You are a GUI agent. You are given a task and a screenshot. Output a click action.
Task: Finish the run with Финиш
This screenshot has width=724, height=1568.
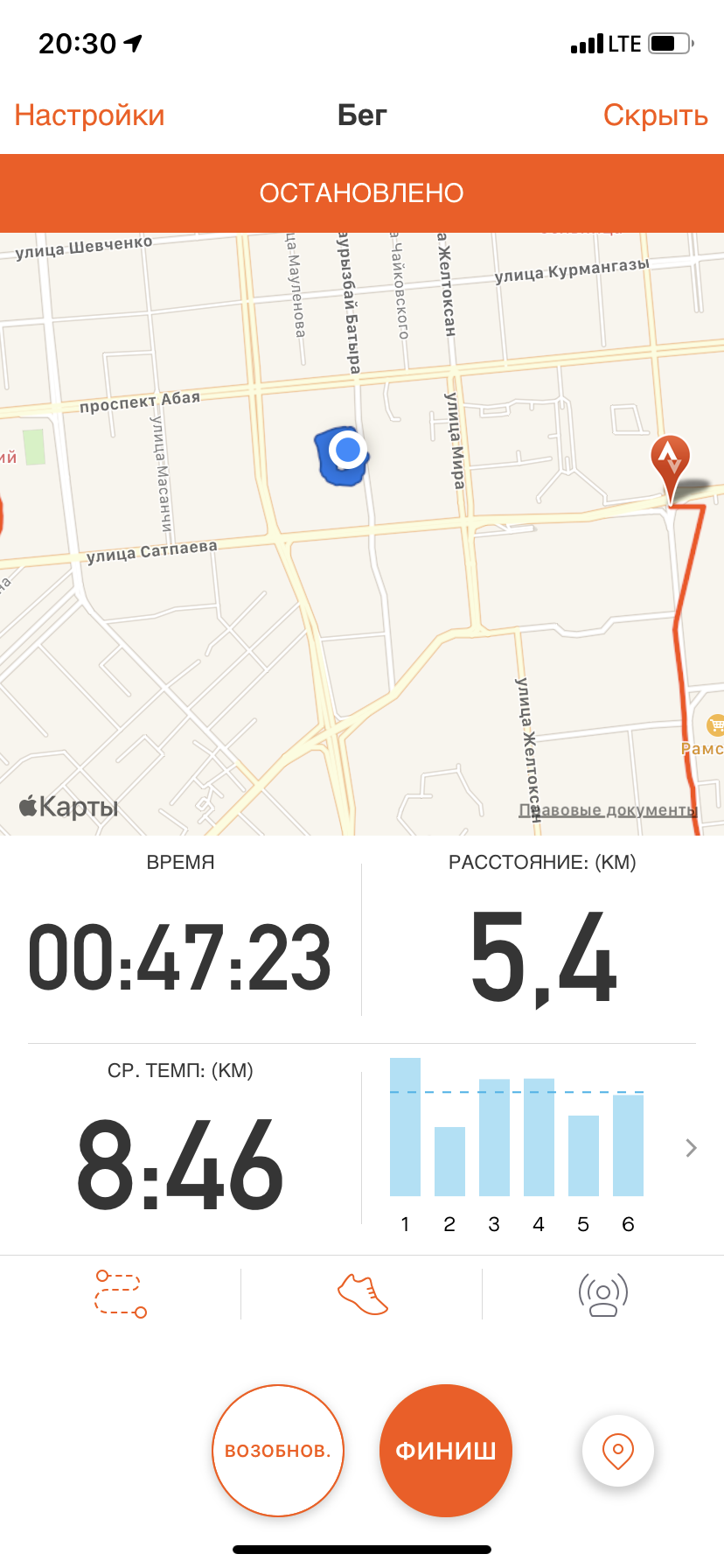pyautogui.click(x=445, y=1450)
